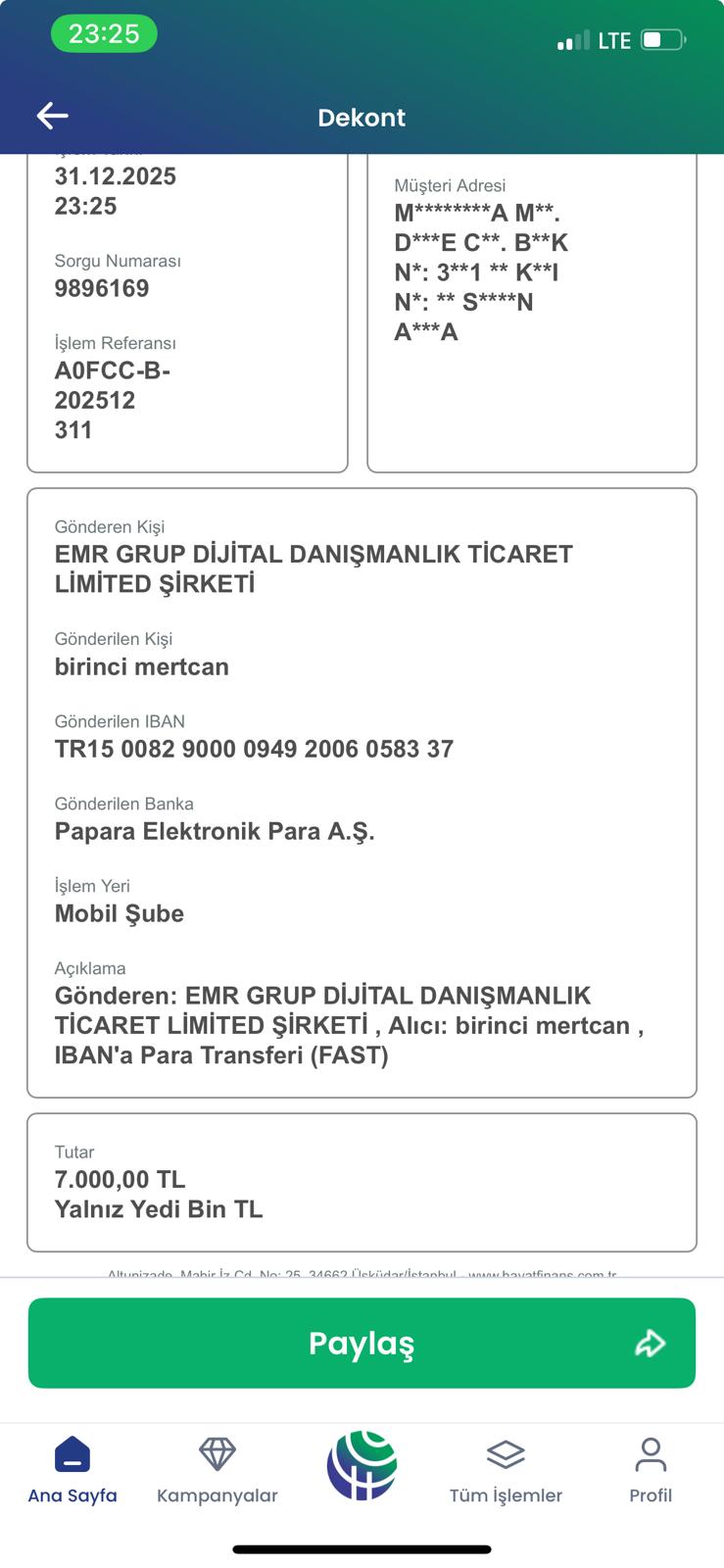724x1568 pixels.
Task: Open the Kampanyalar tab
Action: 217,1470
